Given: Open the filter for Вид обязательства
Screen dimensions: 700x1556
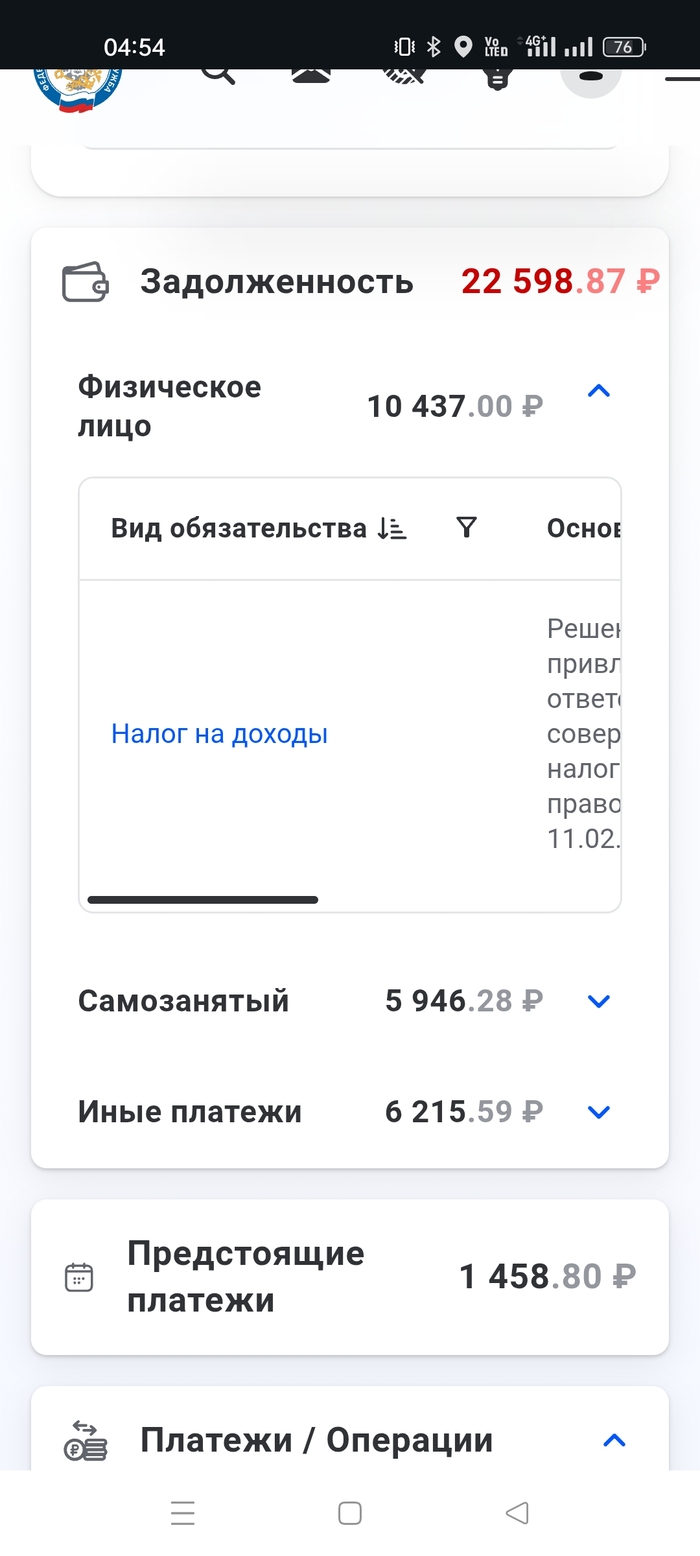Looking at the screenshot, I should pyautogui.click(x=466, y=528).
